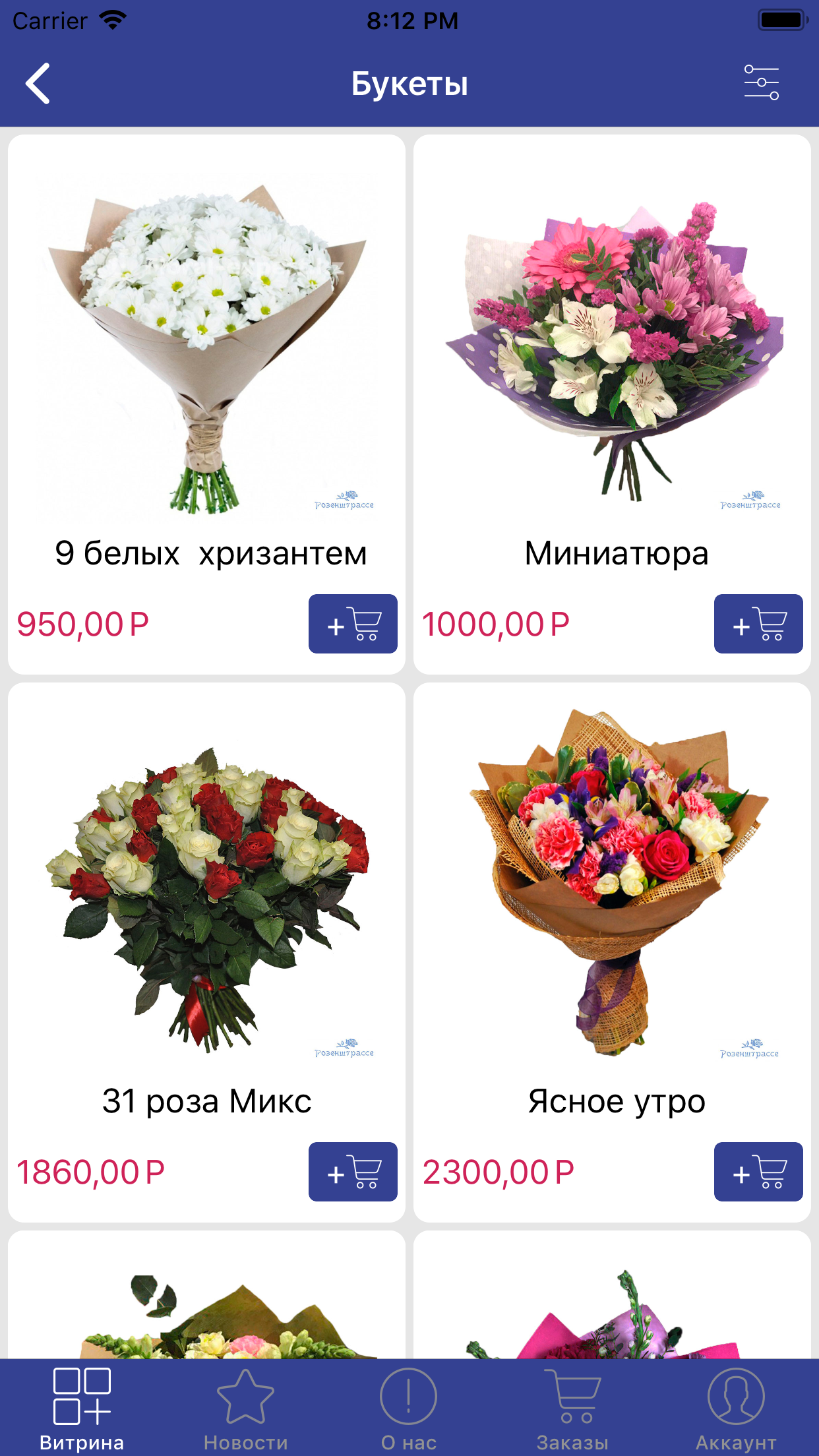Open the filter settings icon
This screenshot has height=1456, width=819.
point(761,82)
